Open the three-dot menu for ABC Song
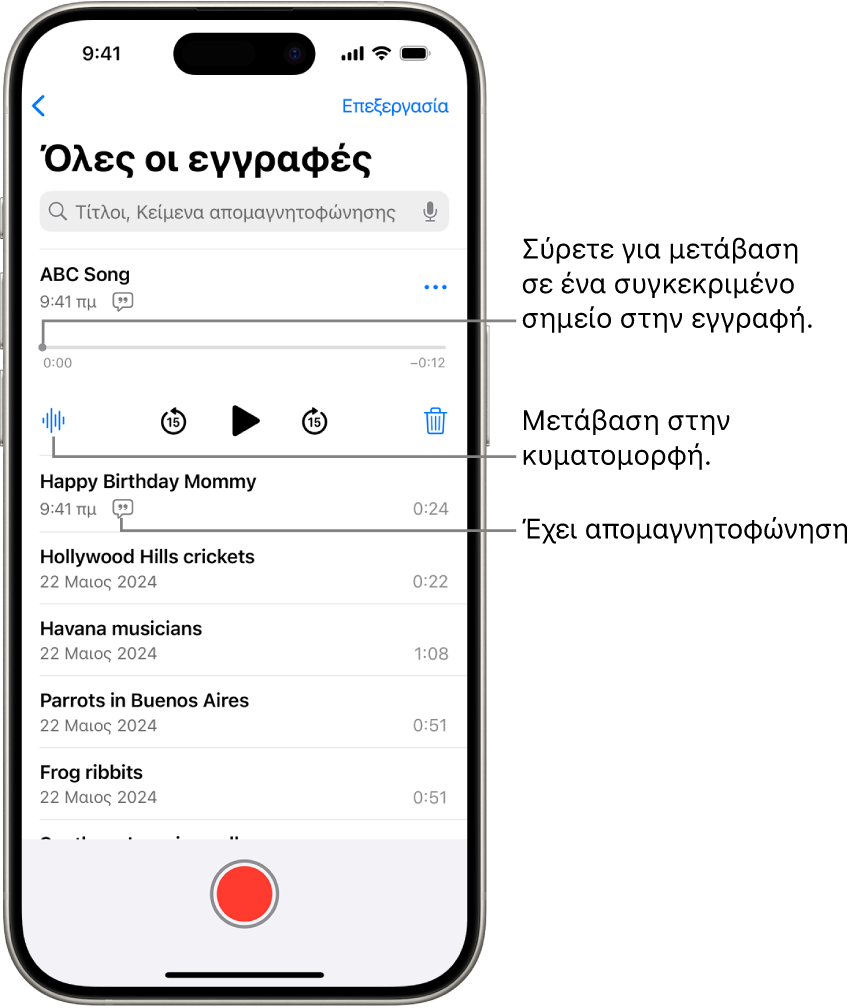Screen dimensions: 867x1008 (x=435, y=287)
